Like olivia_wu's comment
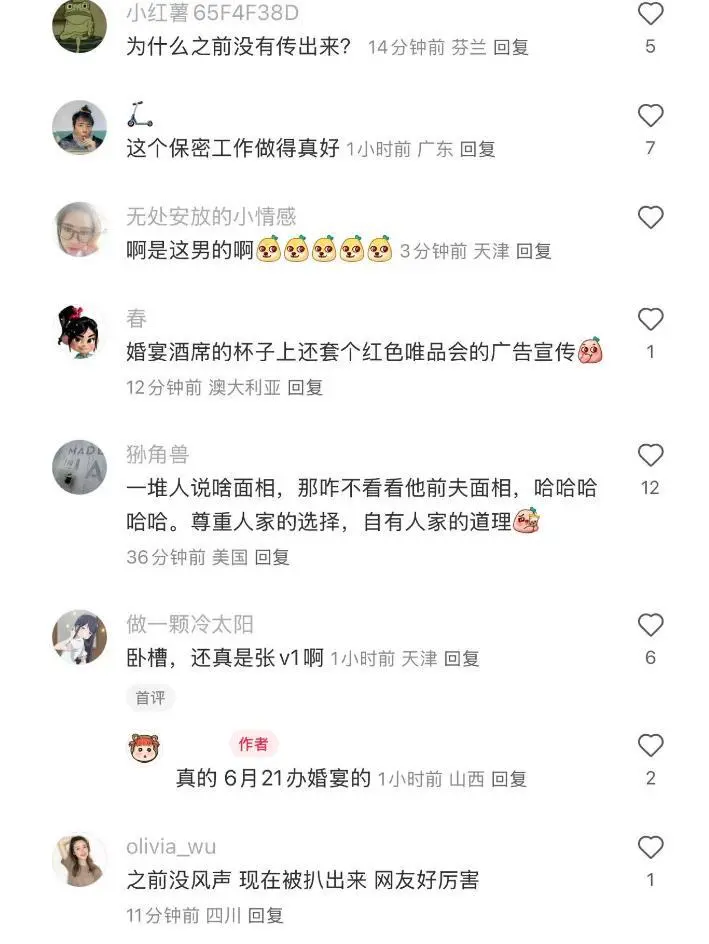This screenshot has width=709, height=944. tap(651, 847)
